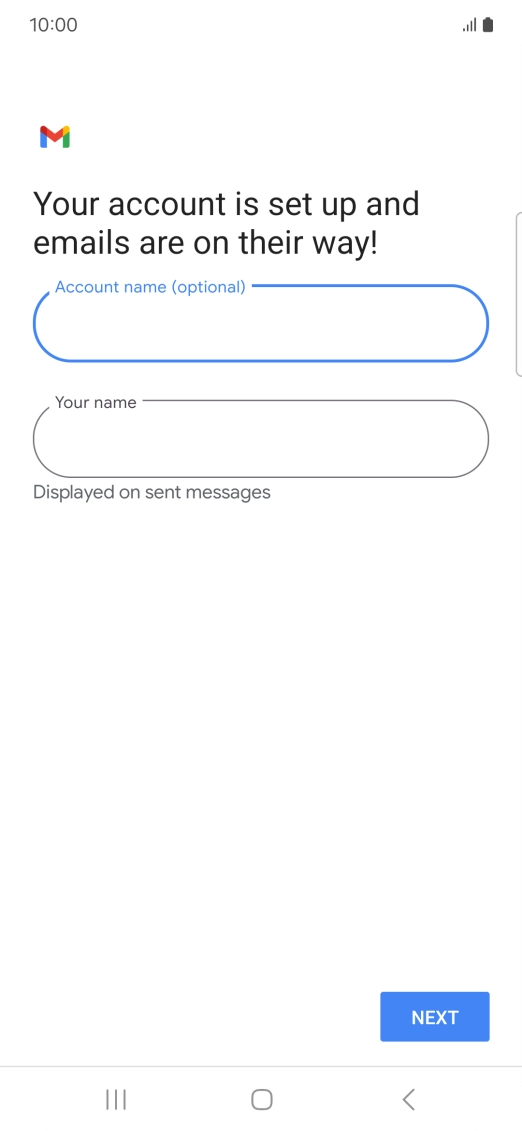This screenshot has height=1131, width=522.
Task: Continue with the NEXT button
Action: coord(435,1017)
